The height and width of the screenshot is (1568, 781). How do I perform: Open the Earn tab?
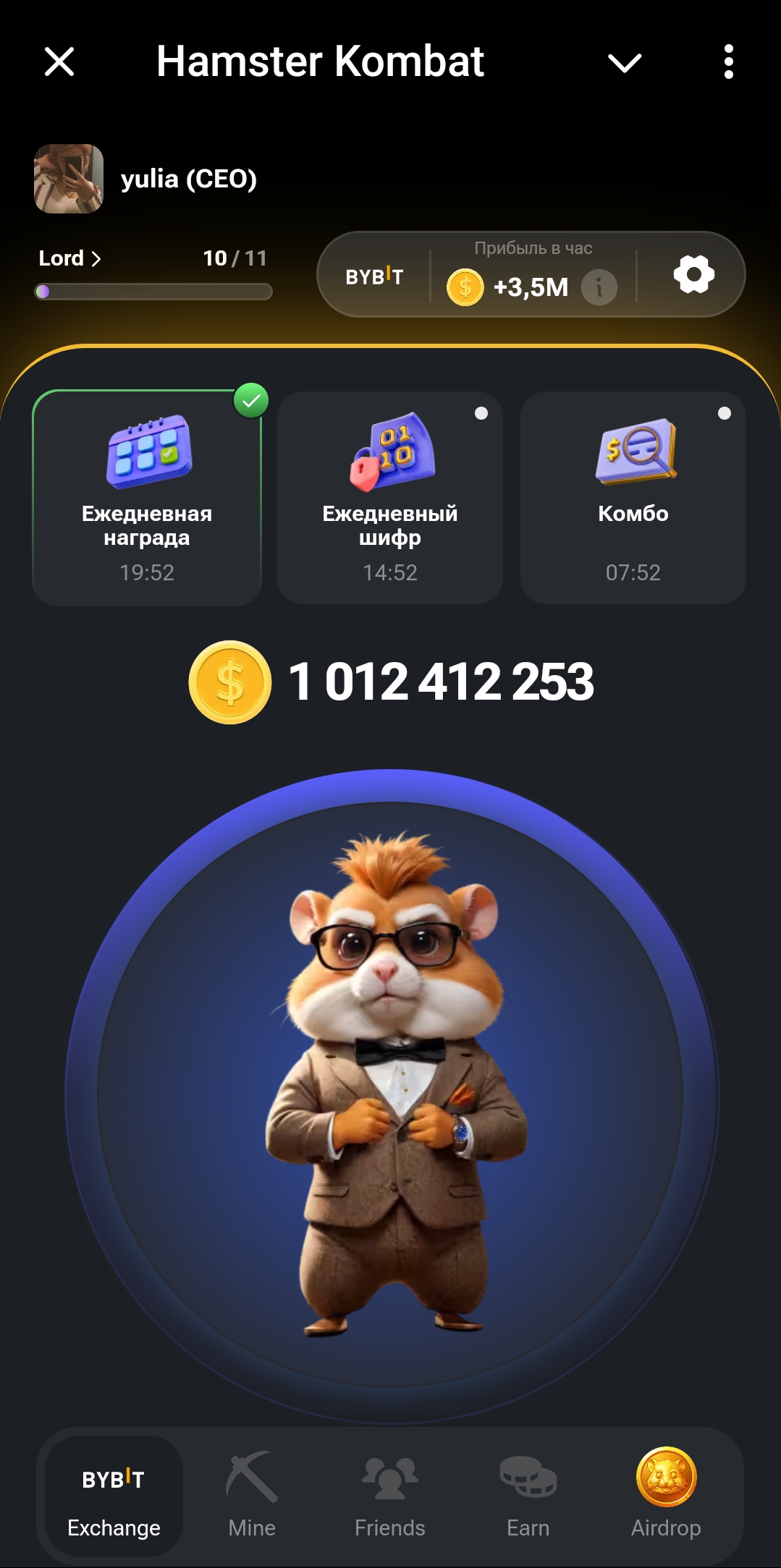click(x=528, y=1496)
